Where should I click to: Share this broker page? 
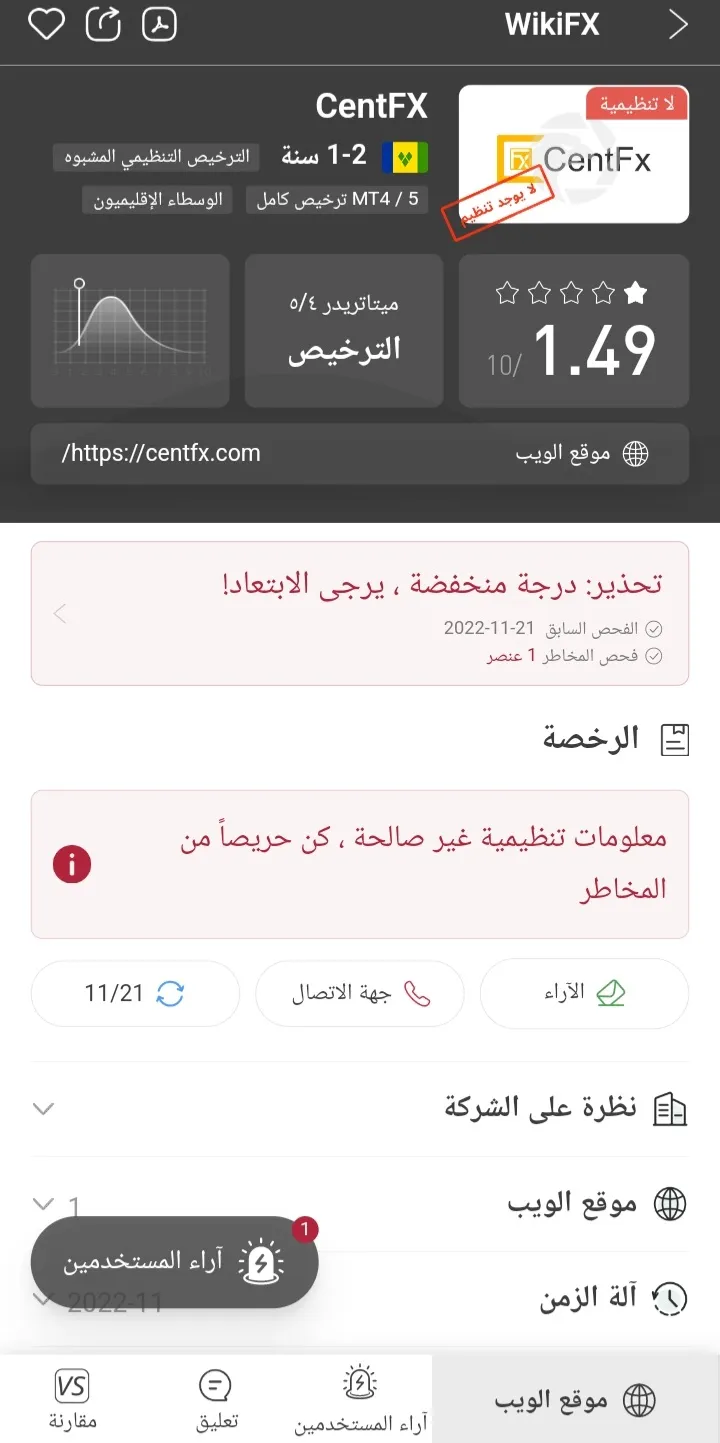tap(103, 24)
